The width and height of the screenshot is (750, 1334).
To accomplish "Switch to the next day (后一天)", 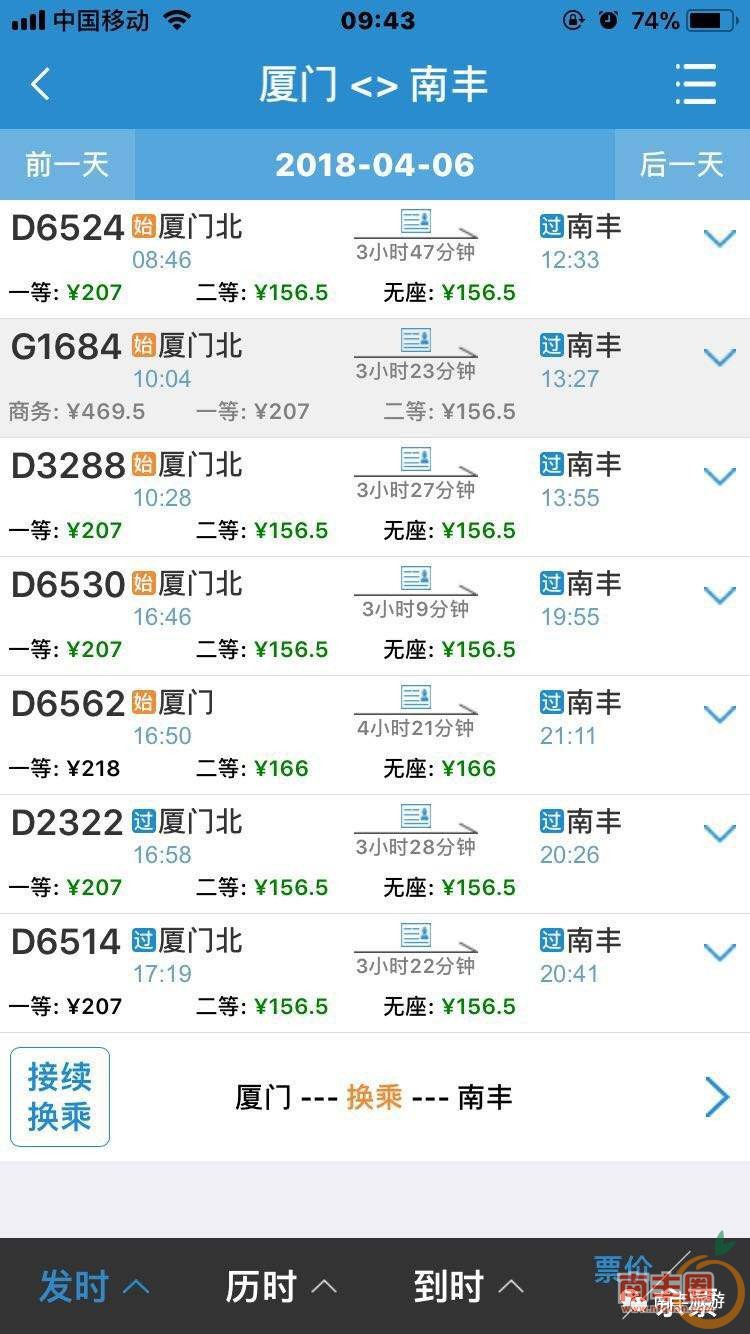I will [x=682, y=165].
